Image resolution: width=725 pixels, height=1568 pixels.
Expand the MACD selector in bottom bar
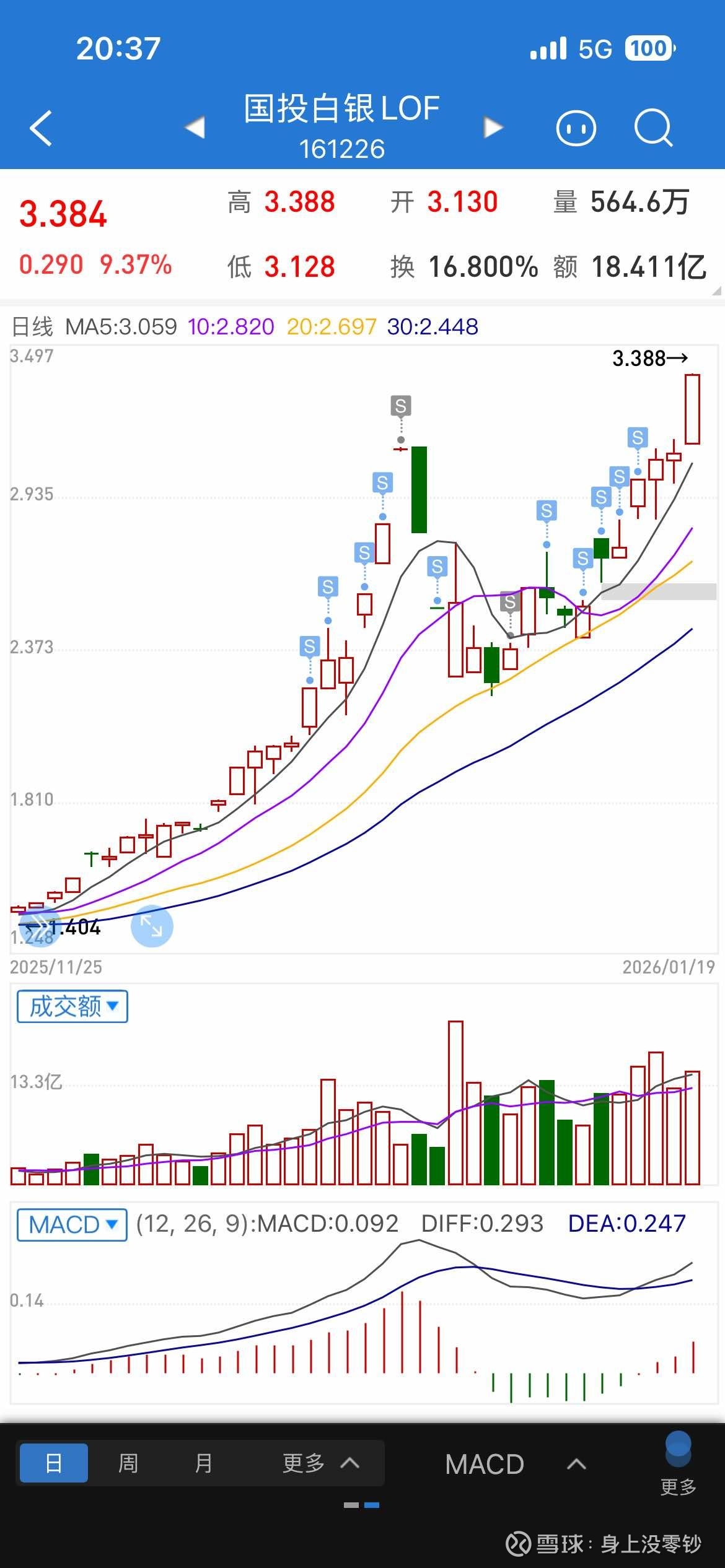point(514,1464)
